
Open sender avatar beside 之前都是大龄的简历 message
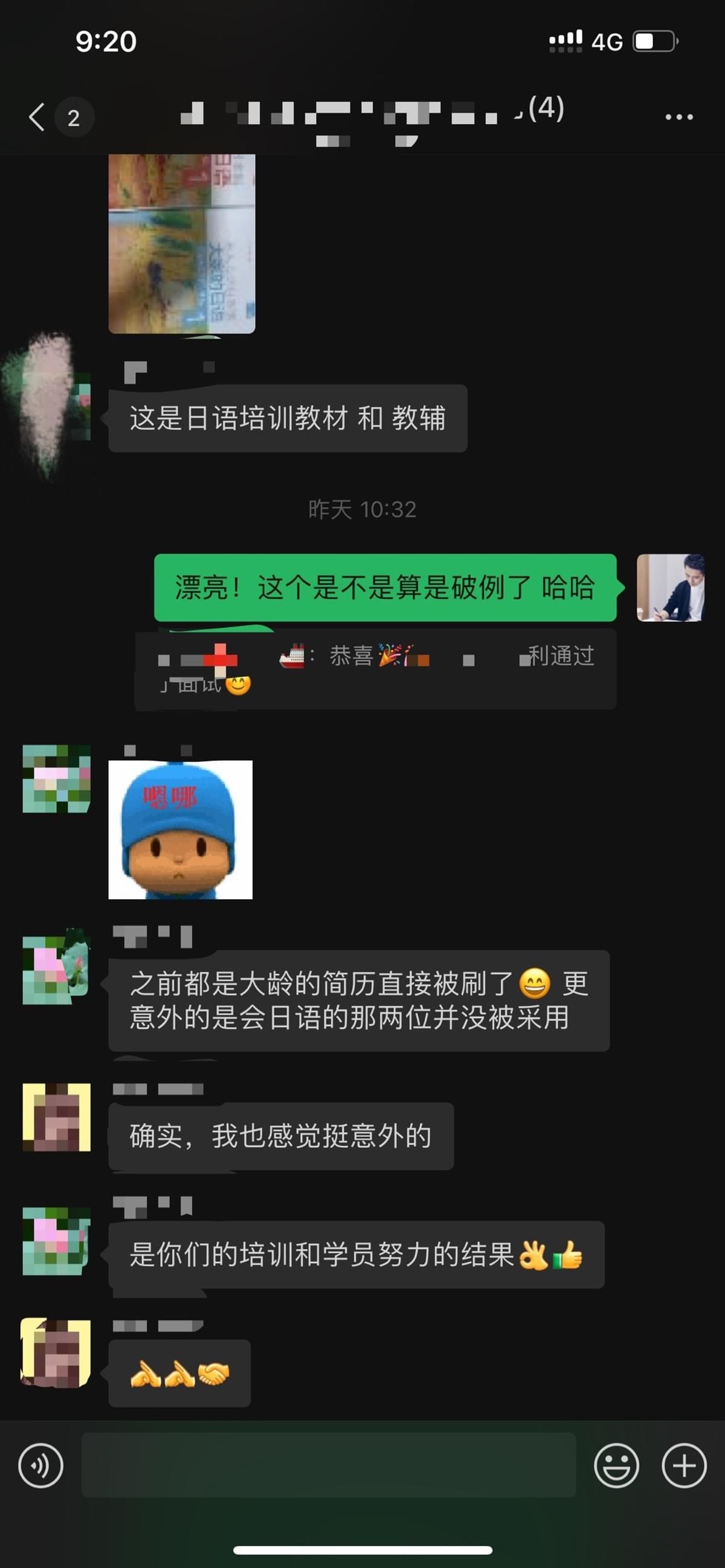[56, 970]
